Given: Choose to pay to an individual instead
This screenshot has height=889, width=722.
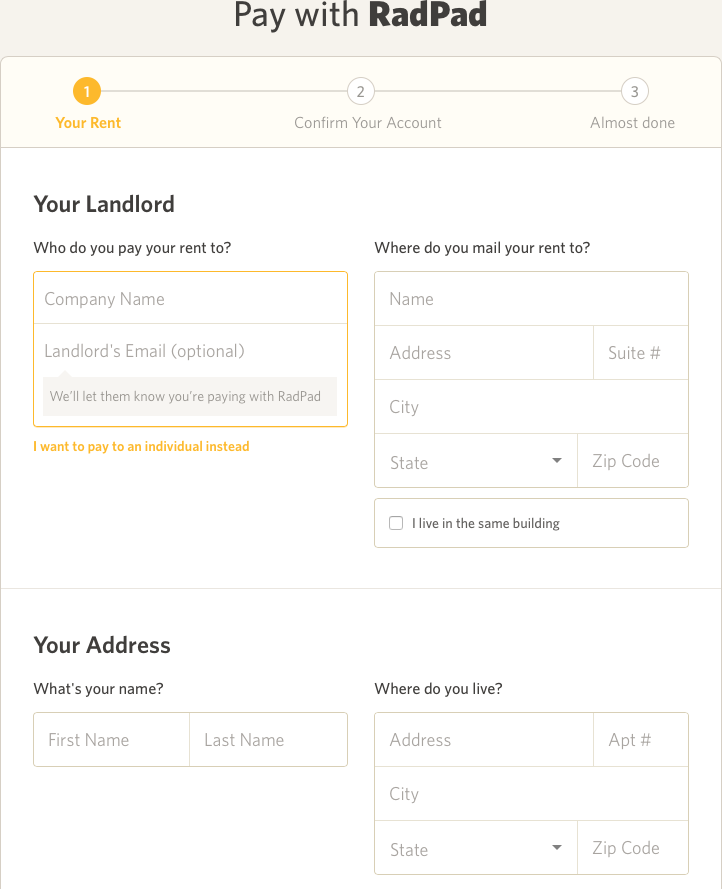Looking at the screenshot, I should 141,446.
